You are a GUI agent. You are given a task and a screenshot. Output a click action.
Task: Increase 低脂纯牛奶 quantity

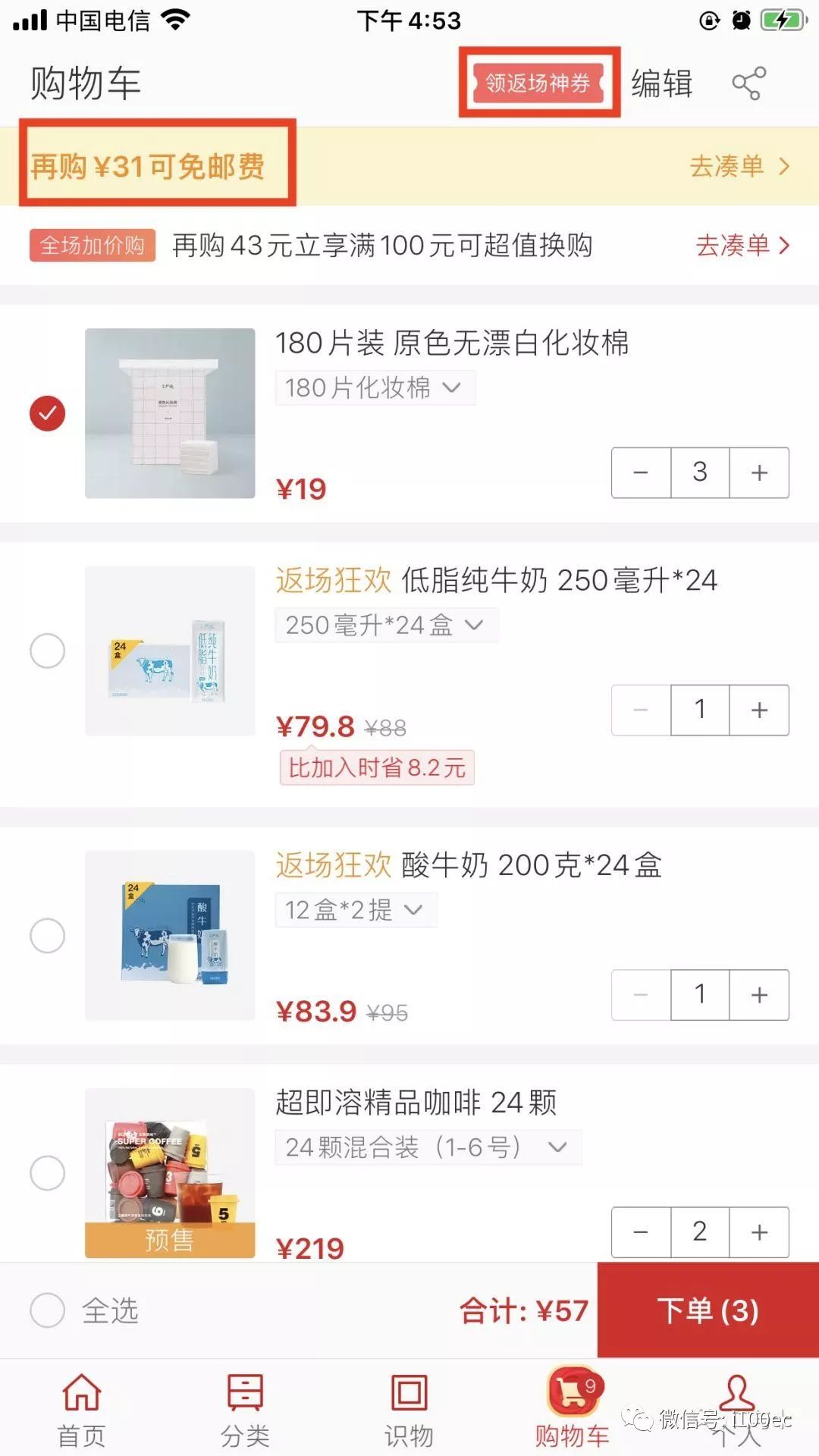[759, 710]
